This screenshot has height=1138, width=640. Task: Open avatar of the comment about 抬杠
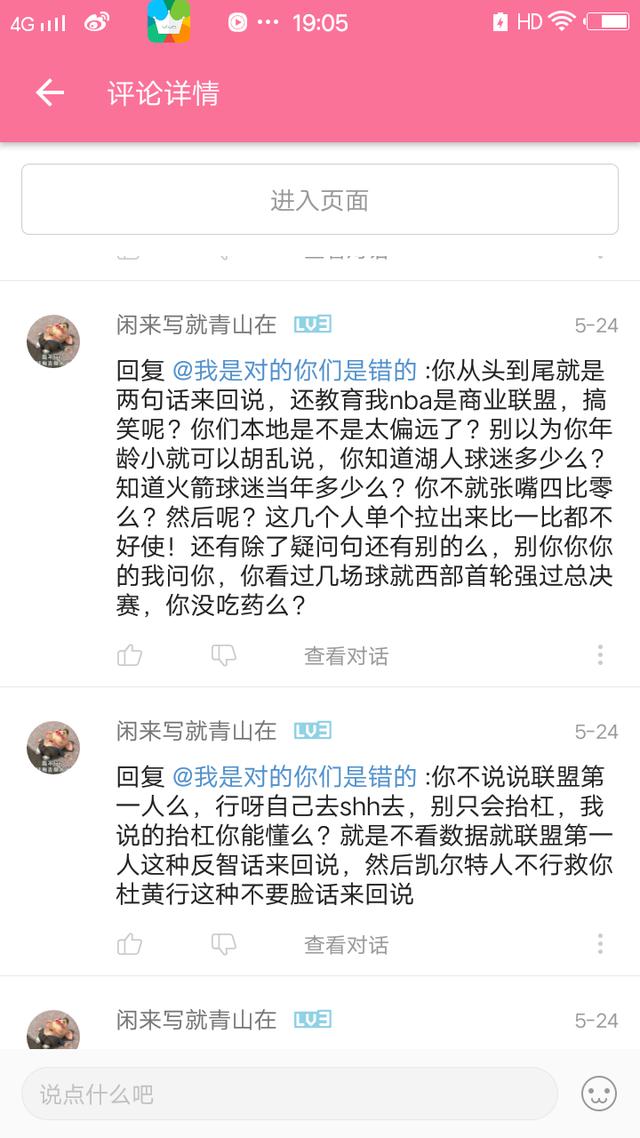coord(53,747)
